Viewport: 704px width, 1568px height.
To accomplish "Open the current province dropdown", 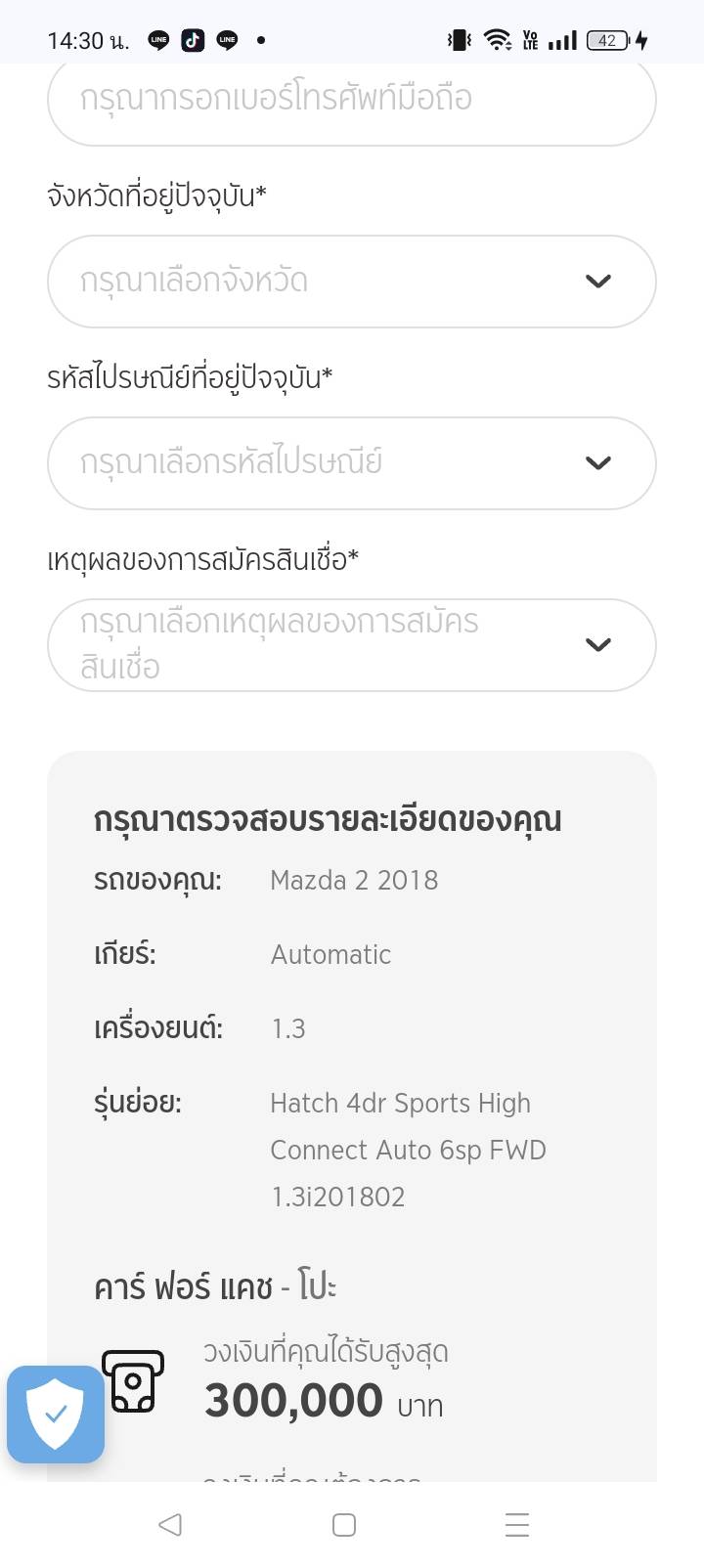I will 351,282.
